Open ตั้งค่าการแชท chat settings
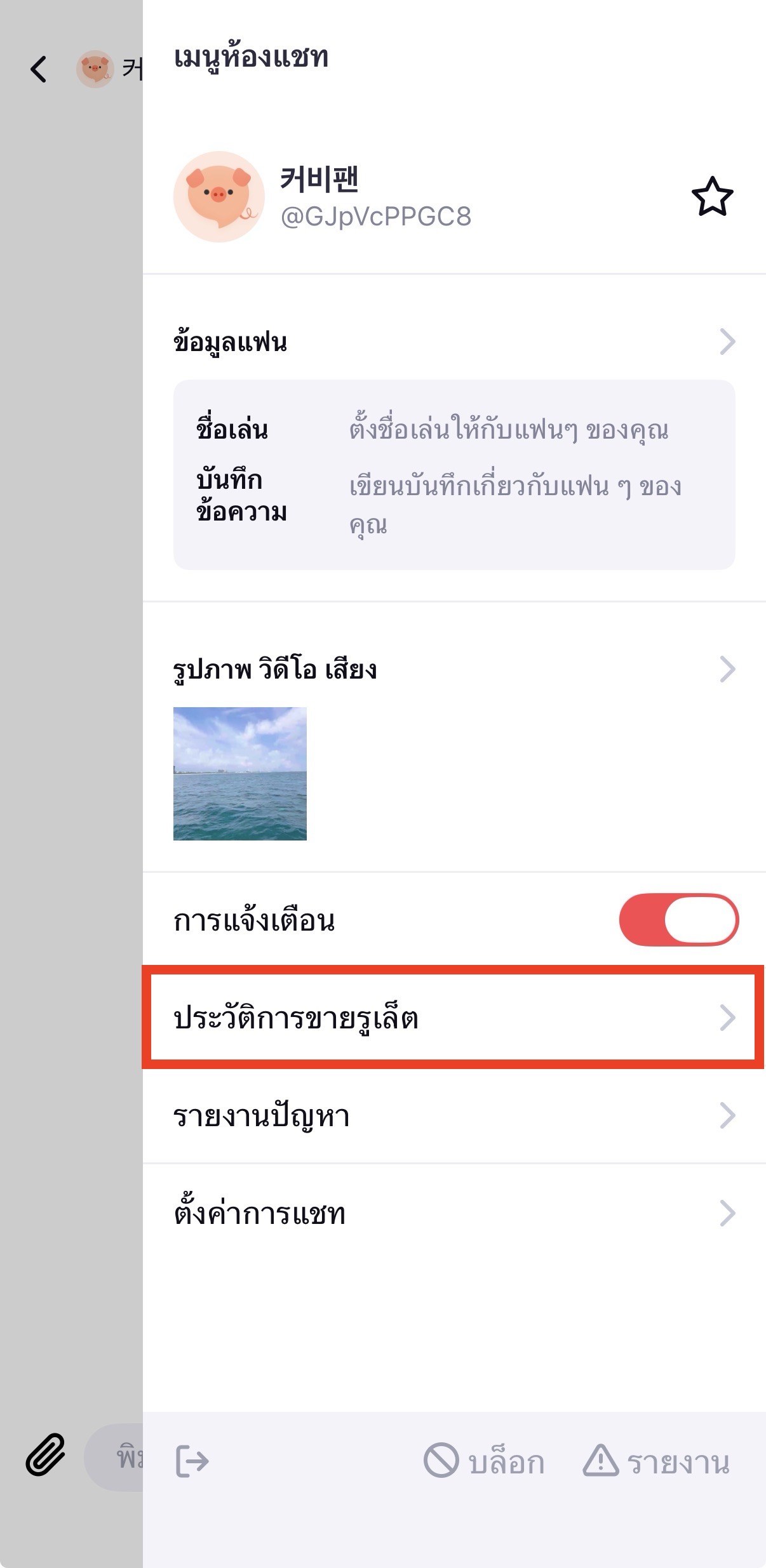Screen dimensions: 766x1568 click(454, 1213)
